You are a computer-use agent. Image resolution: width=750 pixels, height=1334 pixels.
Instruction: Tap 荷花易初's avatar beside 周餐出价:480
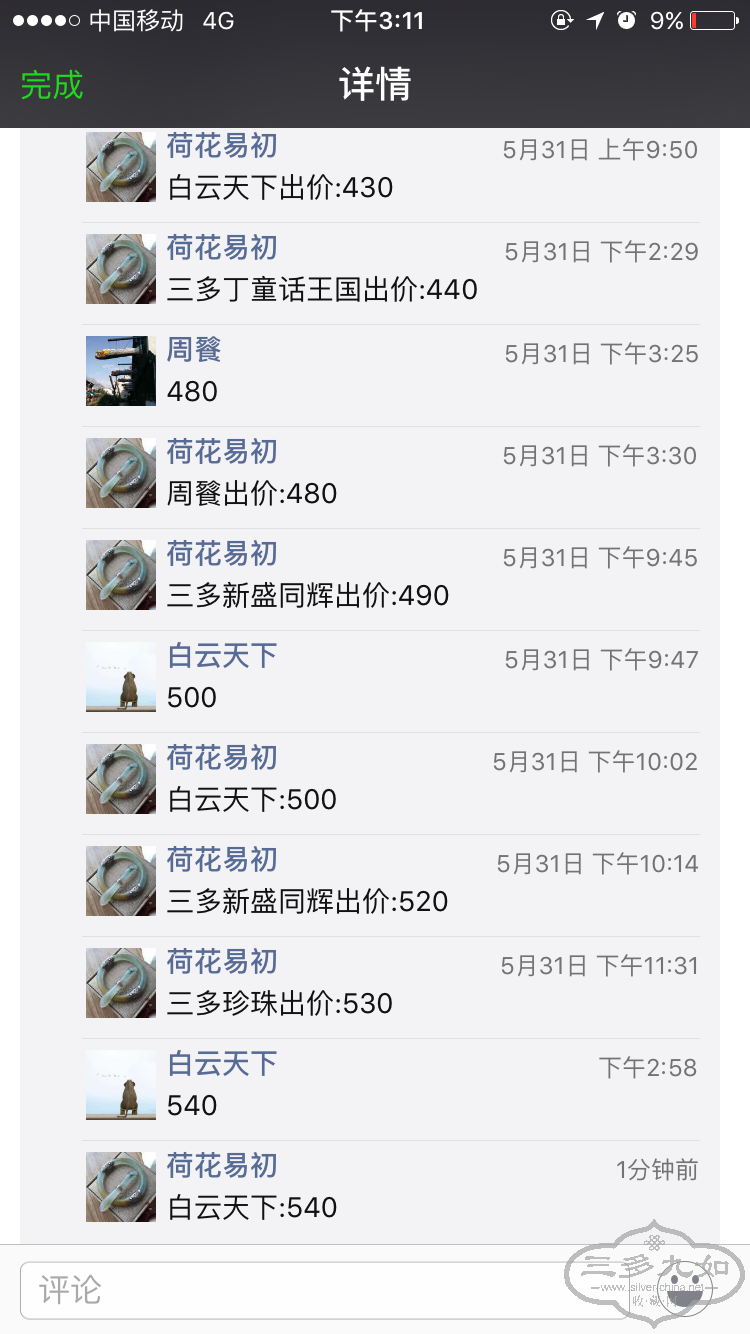click(x=121, y=473)
